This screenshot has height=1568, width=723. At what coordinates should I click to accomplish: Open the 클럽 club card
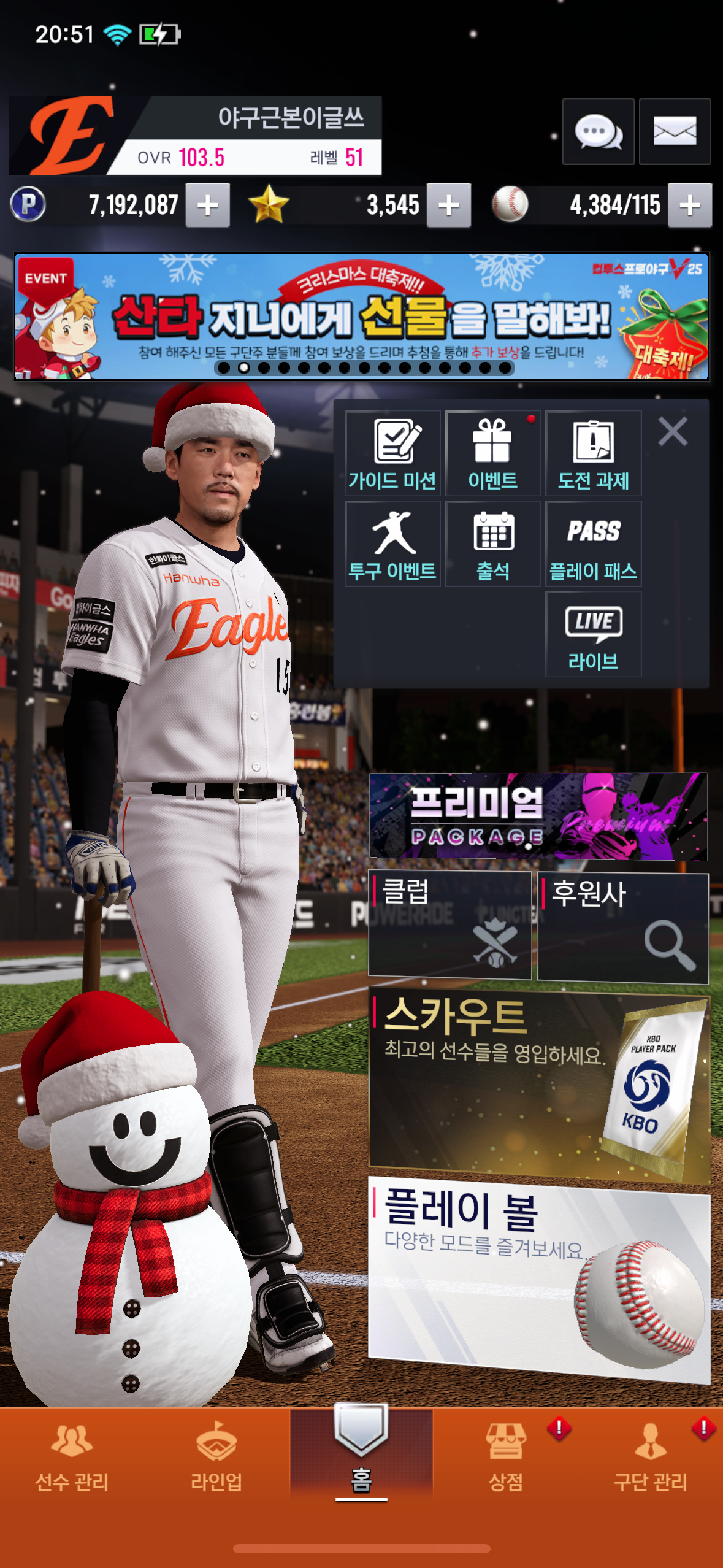(449, 924)
